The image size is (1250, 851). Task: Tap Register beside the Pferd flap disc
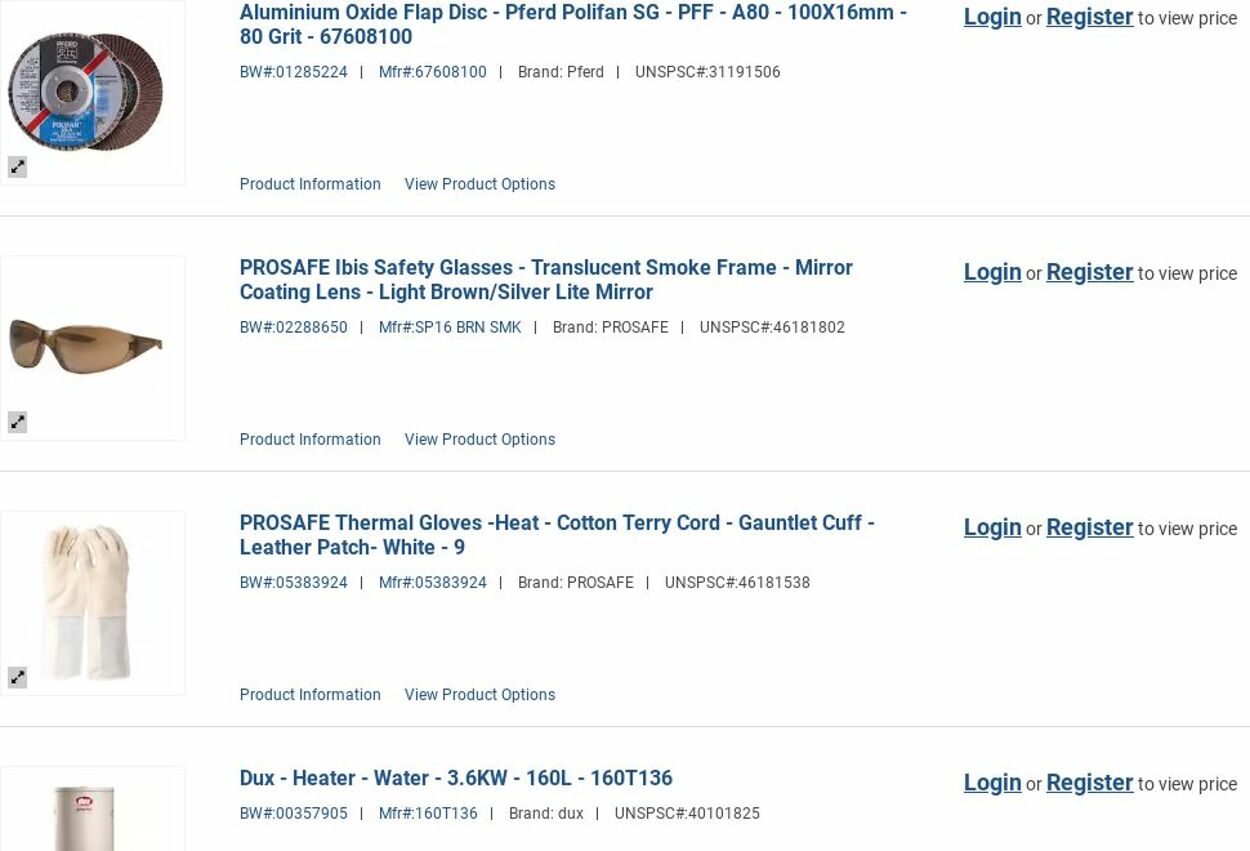pyautogui.click(x=1089, y=17)
